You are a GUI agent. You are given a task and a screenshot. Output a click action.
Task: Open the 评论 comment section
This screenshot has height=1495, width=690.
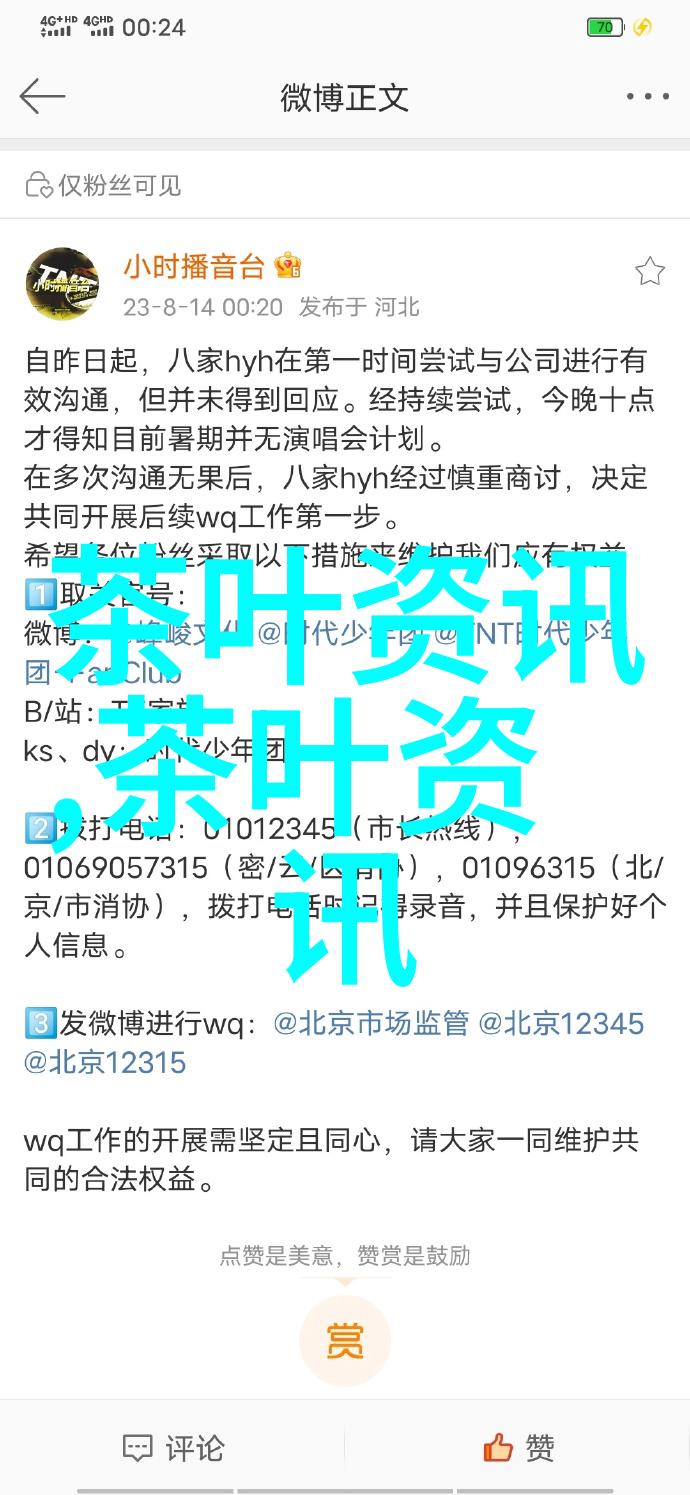[x=173, y=1448]
